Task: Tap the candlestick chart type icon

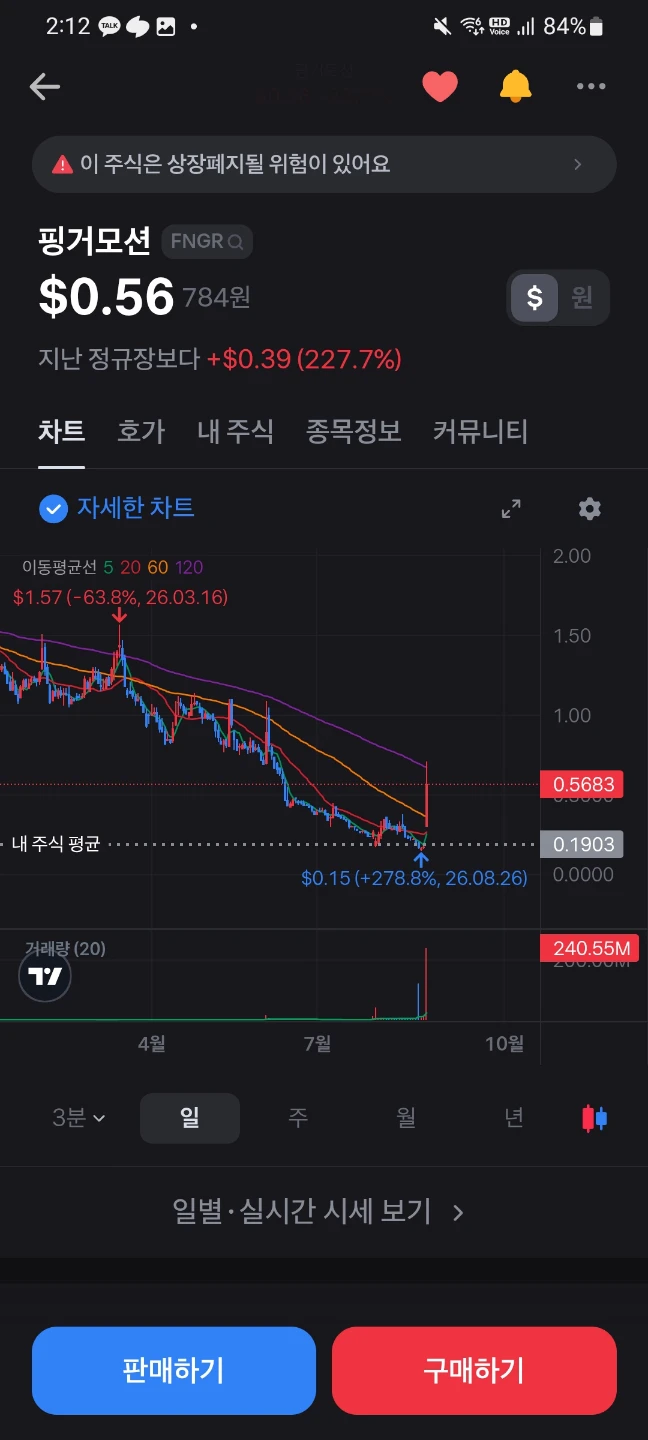Action: [595, 1118]
